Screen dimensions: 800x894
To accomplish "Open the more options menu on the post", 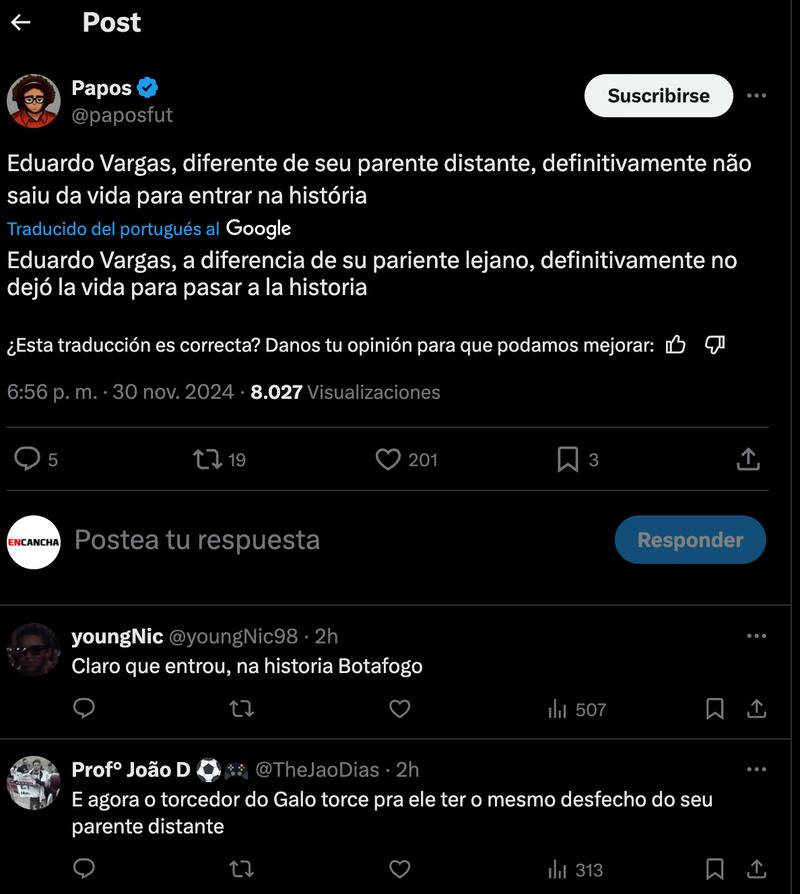I will click(x=757, y=95).
